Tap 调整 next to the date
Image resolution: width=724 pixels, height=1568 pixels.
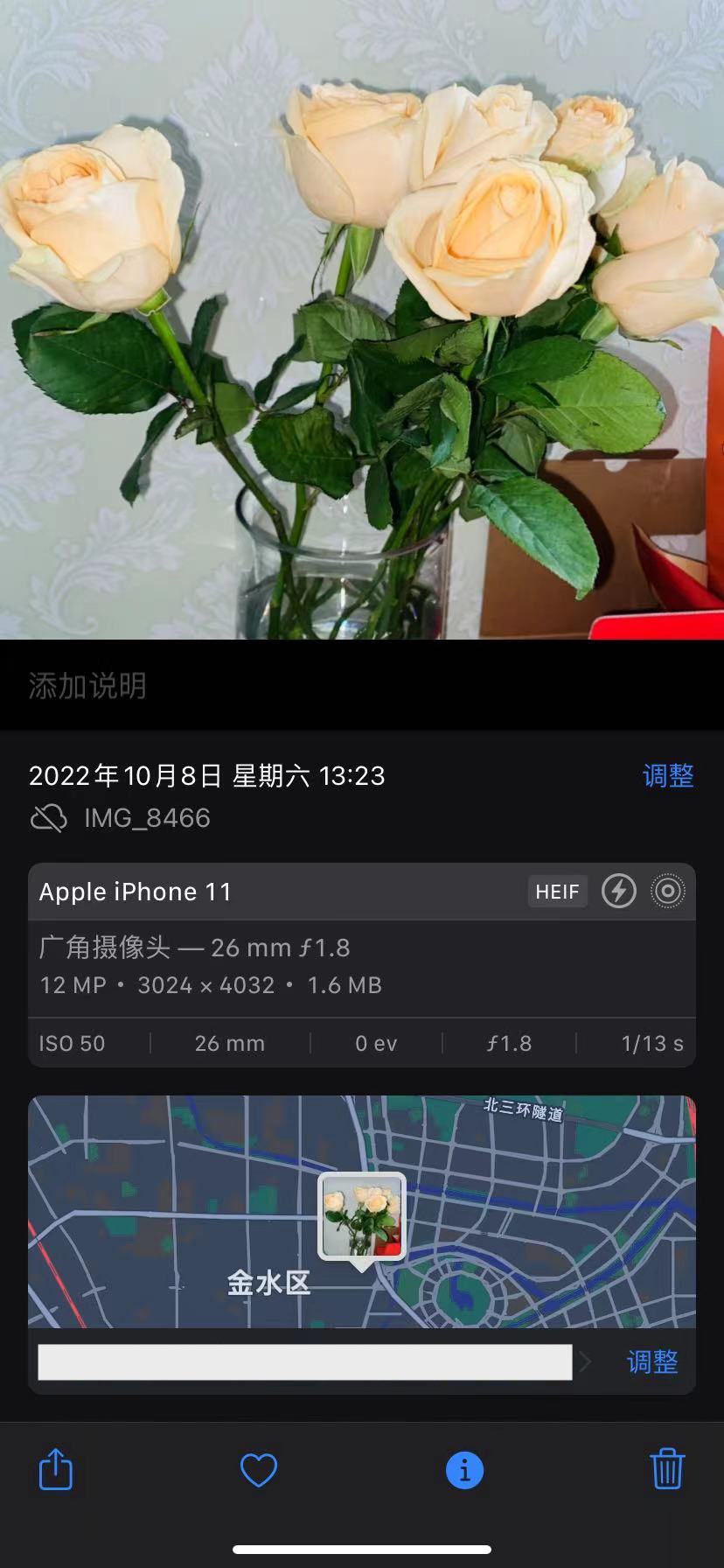[x=668, y=775]
